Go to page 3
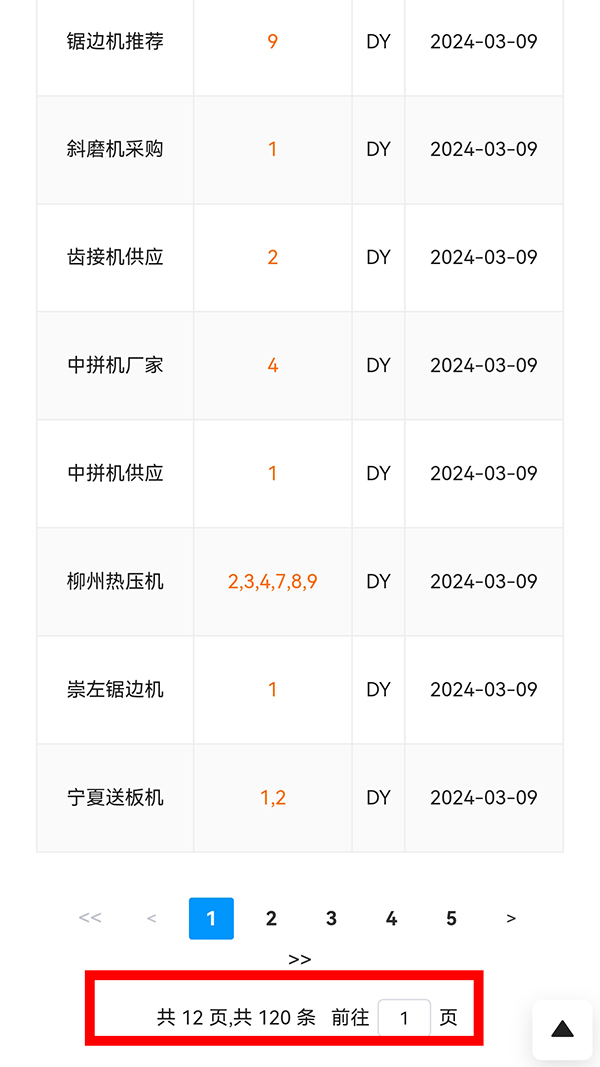 click(x=331, y=918)
